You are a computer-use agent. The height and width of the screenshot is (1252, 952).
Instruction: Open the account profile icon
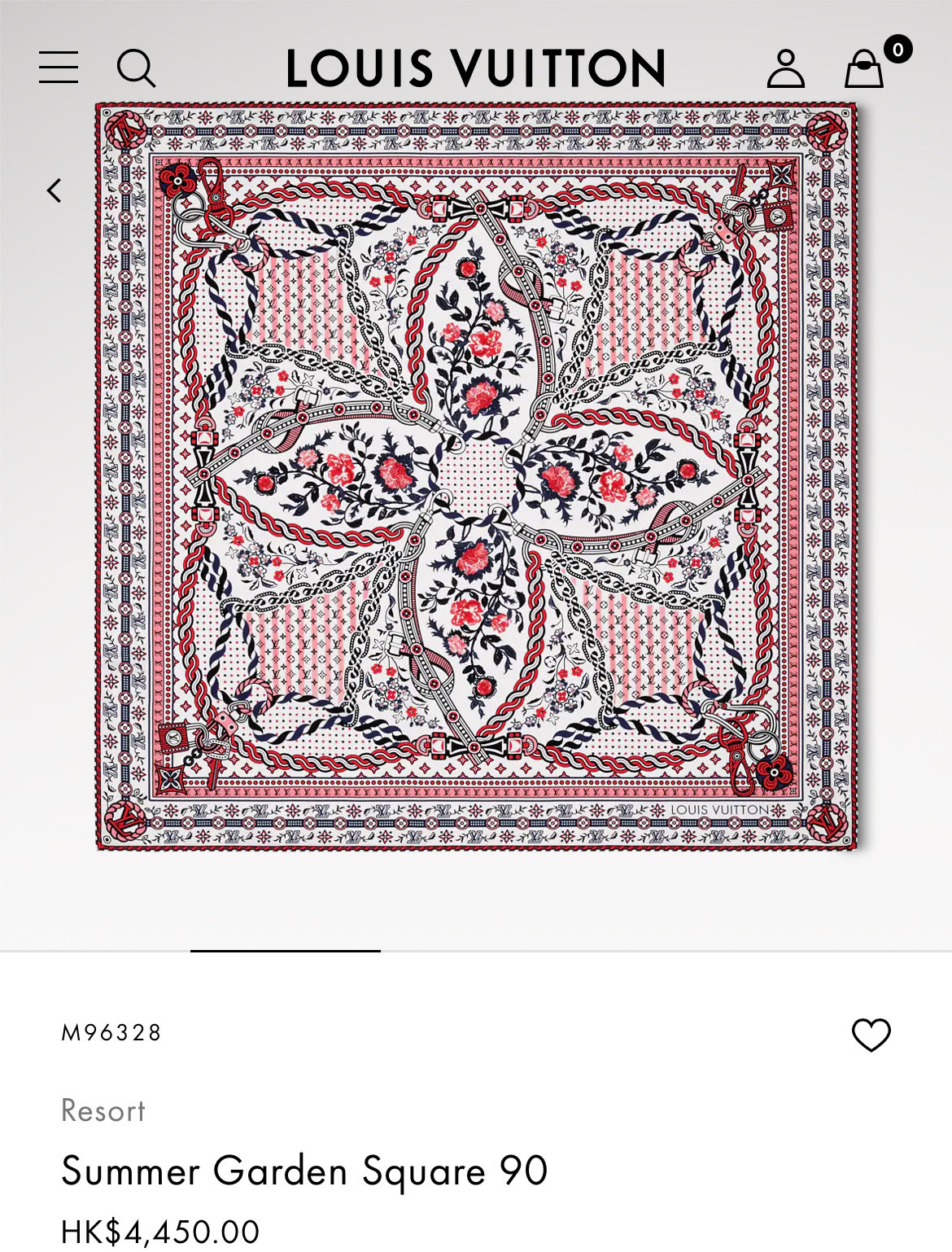[x=785, y=68]
